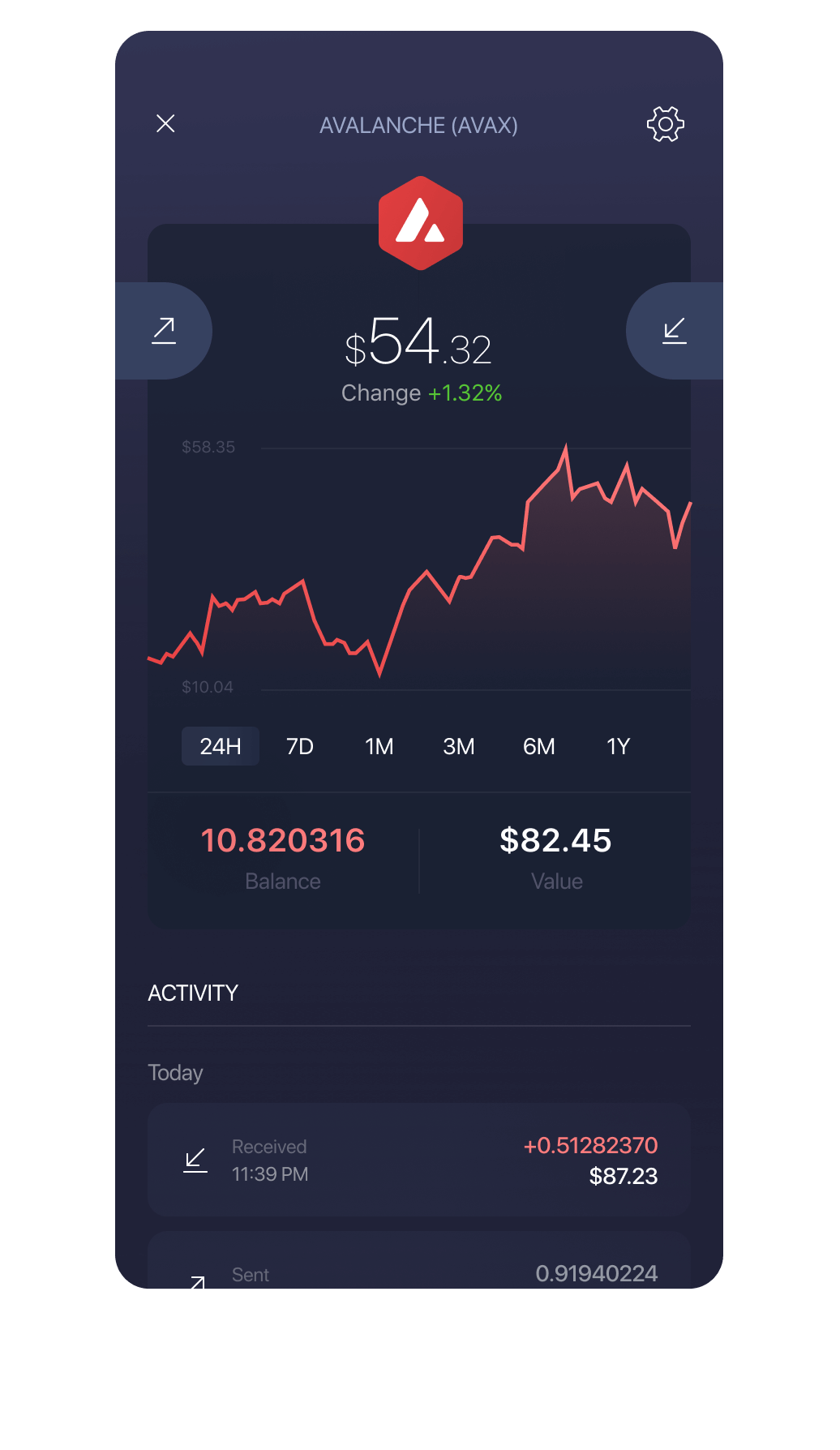Switch chart to 1M
Image resolution: width=840 pixels, height=1450 pixels.
pos(379,746)
